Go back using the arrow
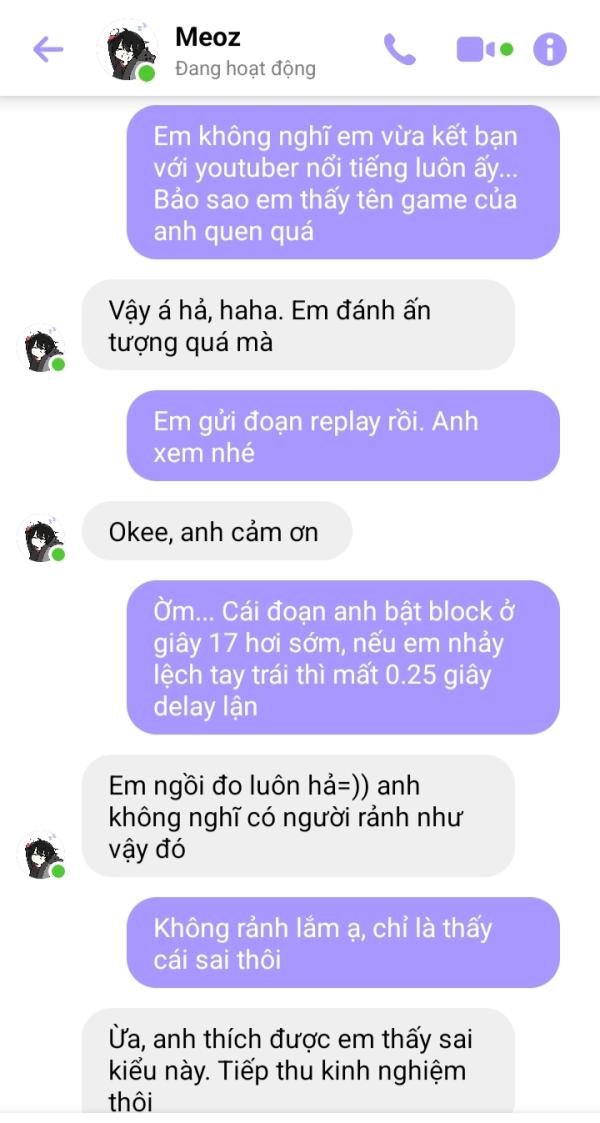Viewport: 600px width, 1123px height. coord(48,49)
